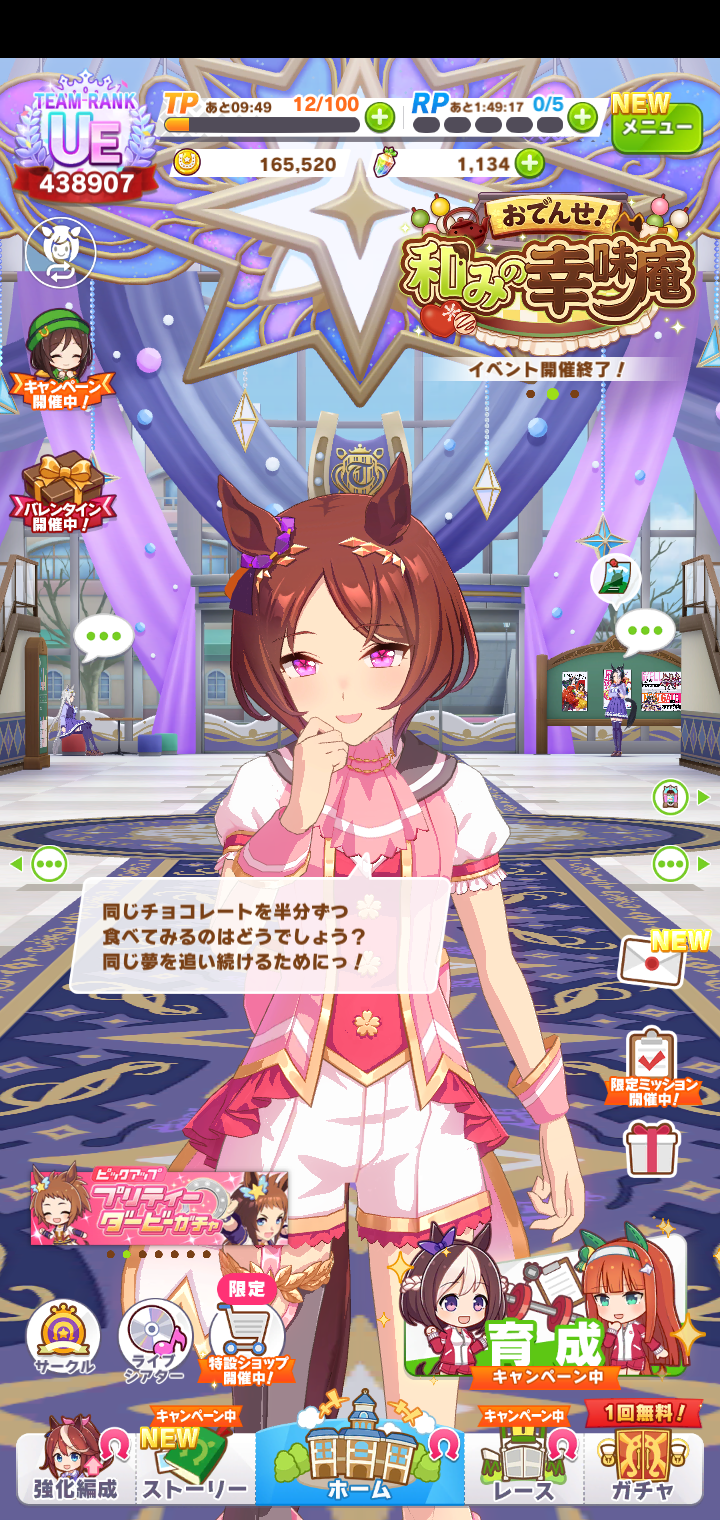The width and height of the screenshot is (720, 1520).
Task: Switch to the ストーリー tab
Action: pos(194,1467)
